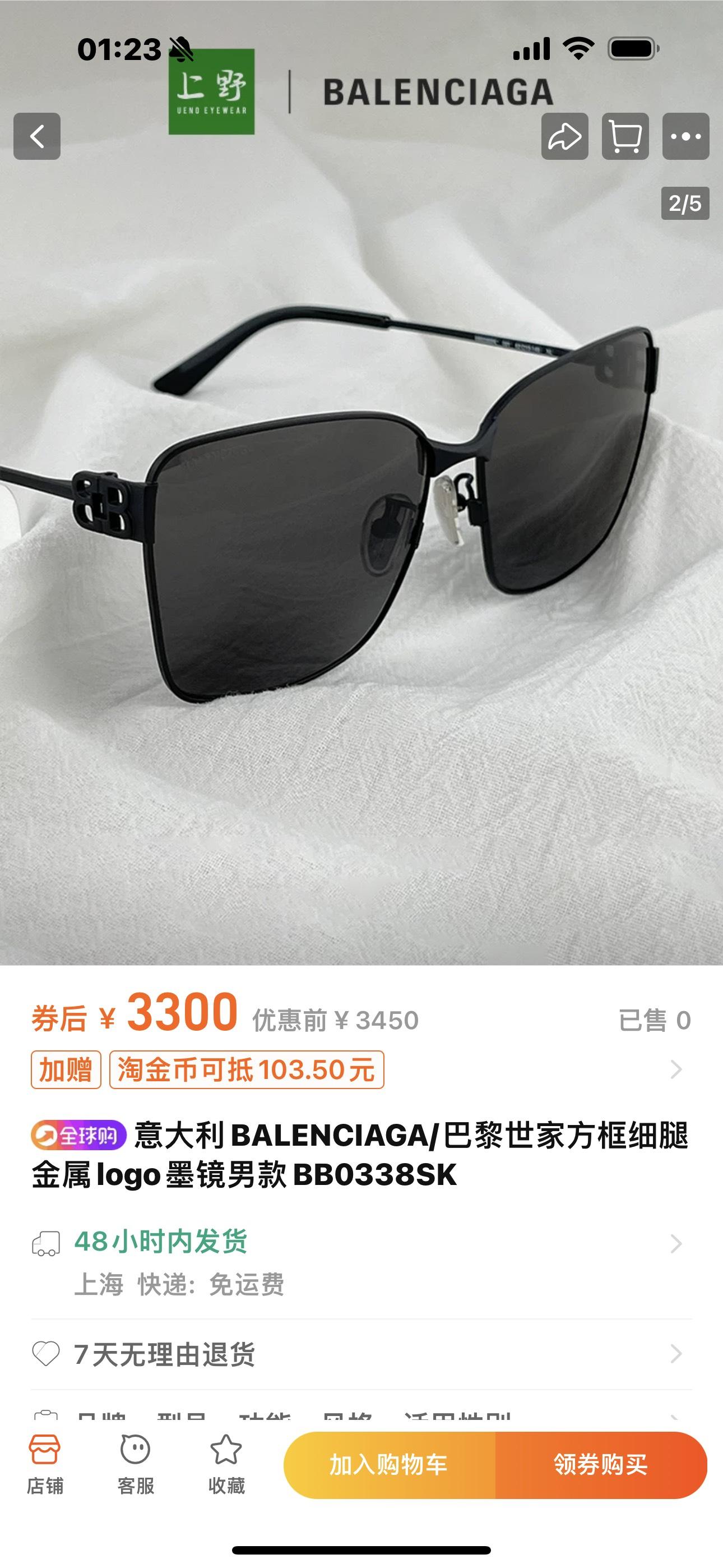
Task: Tap 领券购买 to buy with coupon
Action: 601,1464
